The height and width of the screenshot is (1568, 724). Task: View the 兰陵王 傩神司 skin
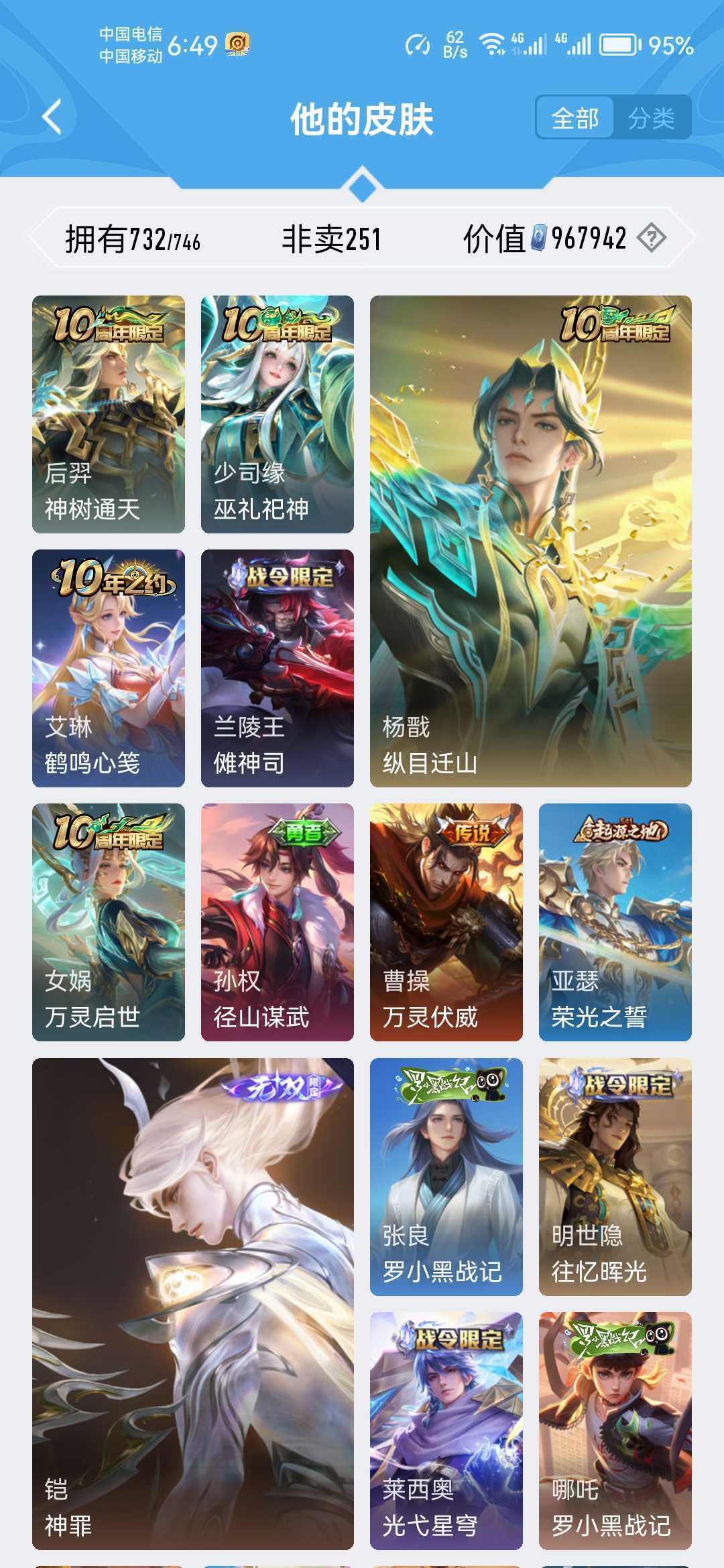pyautogui.click(x=278, y=668)
